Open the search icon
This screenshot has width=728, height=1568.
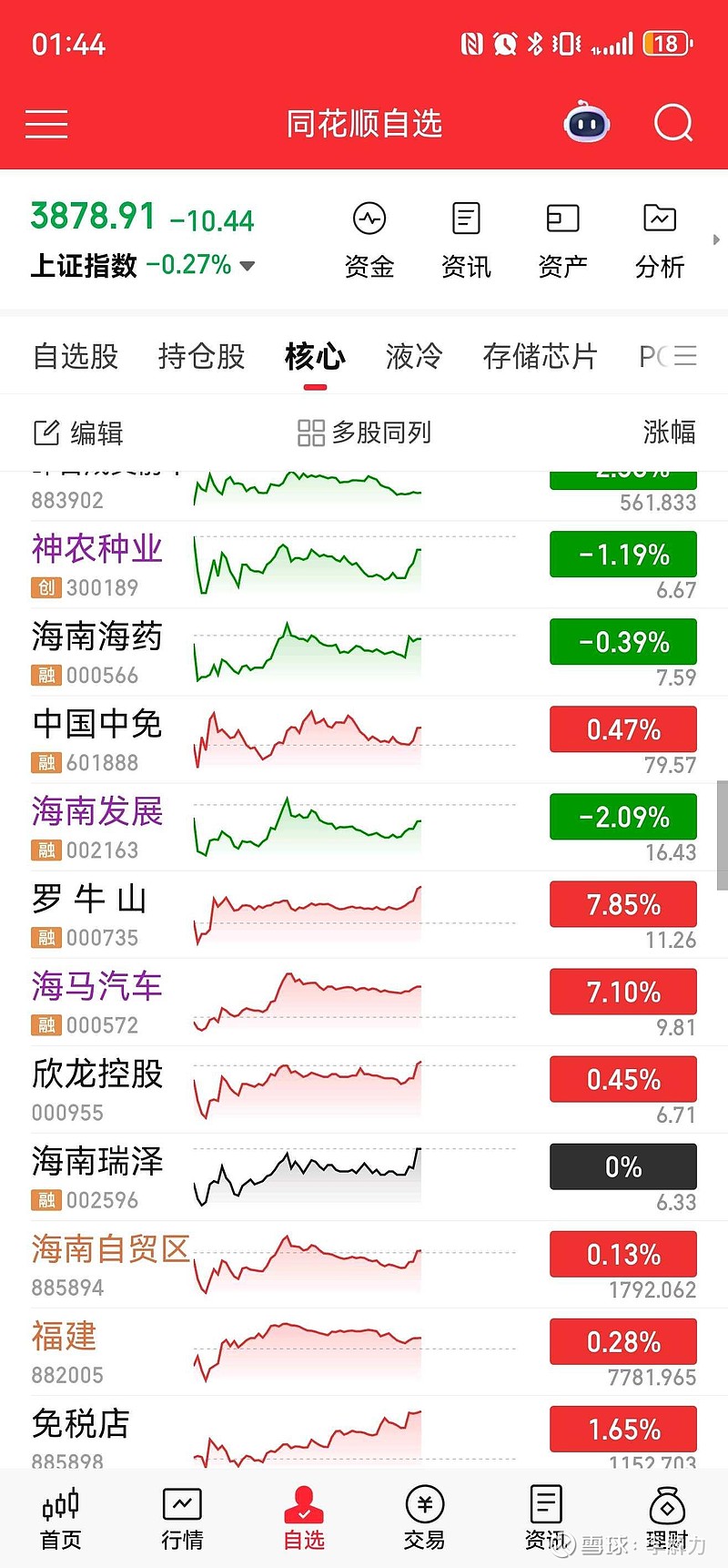(x=672, y=123)
